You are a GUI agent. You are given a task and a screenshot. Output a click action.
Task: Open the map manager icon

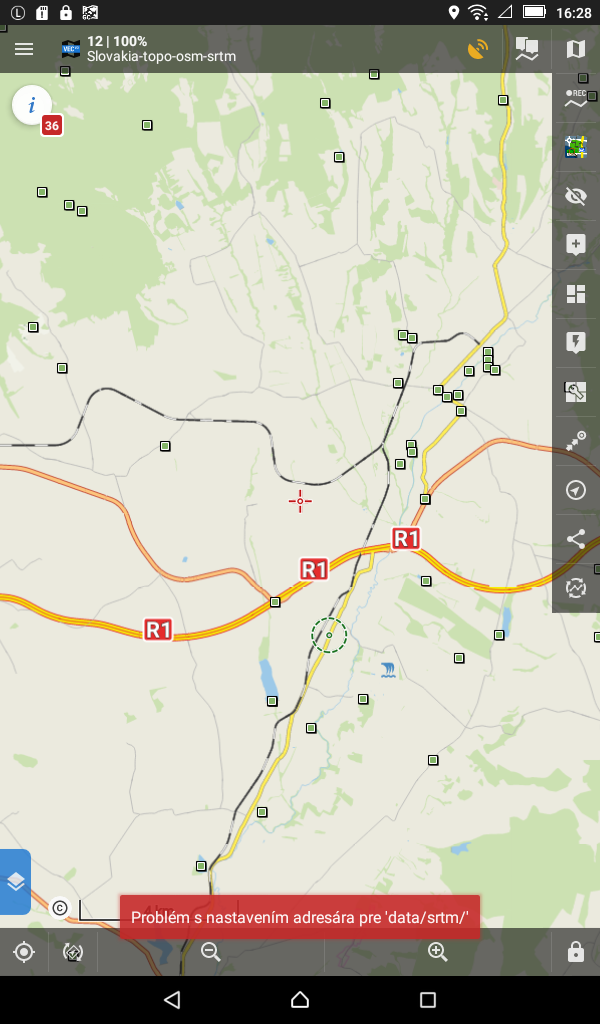coord(576,49)
